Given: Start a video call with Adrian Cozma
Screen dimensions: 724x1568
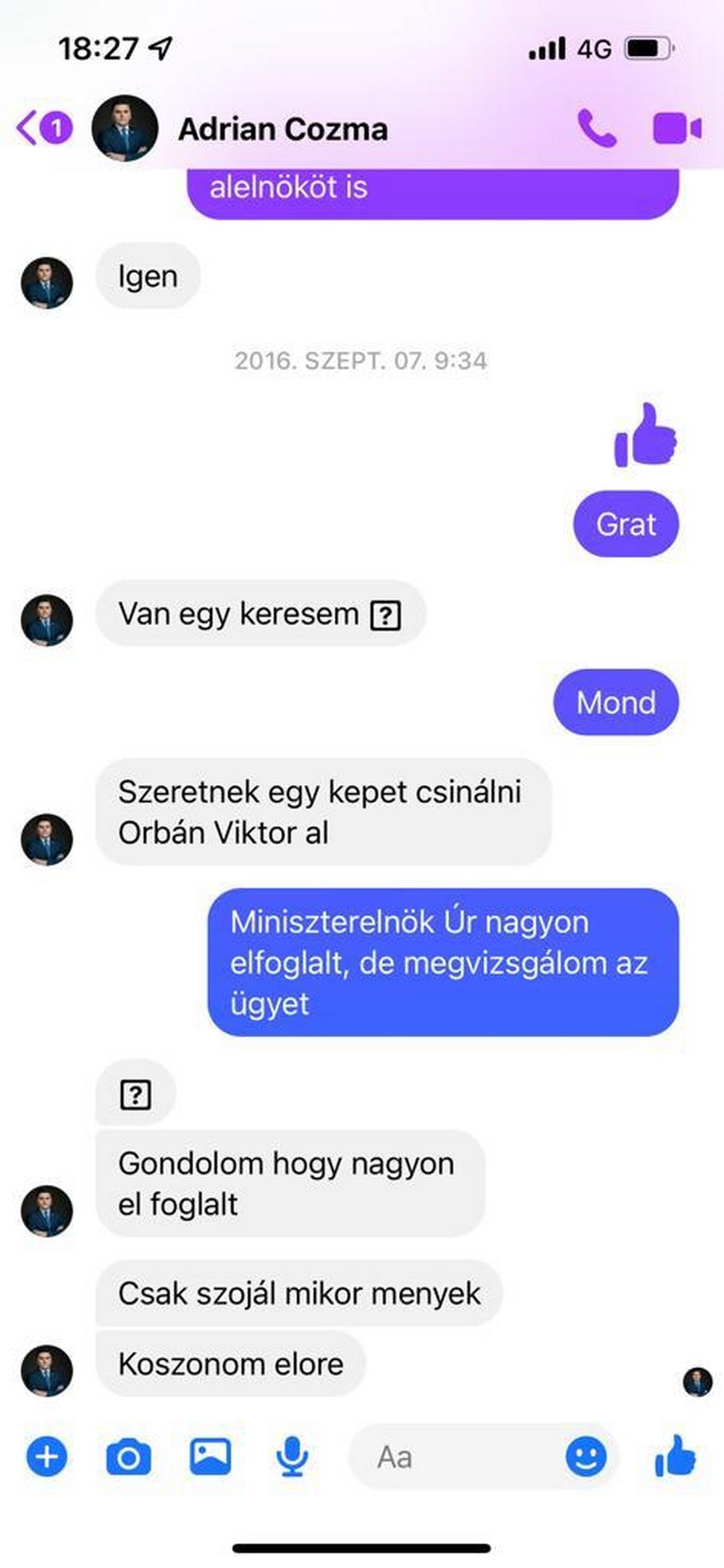Looking at the screenshot, I should tap(677, 129).
